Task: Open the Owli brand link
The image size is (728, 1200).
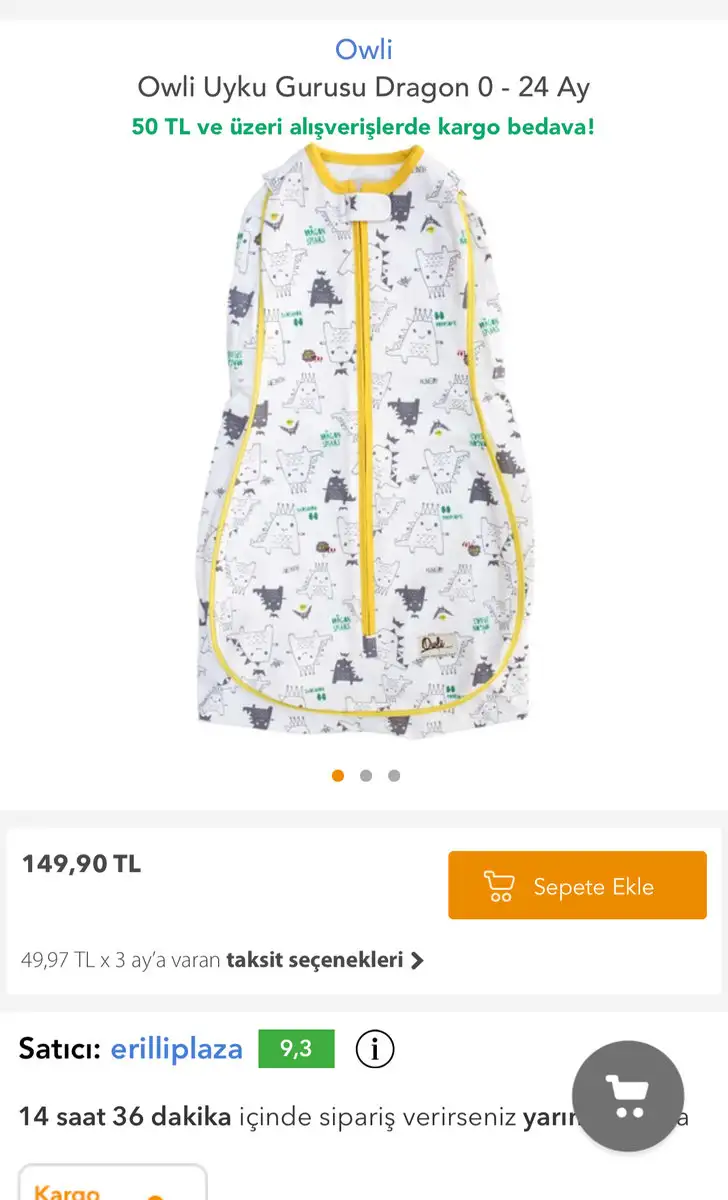Action: (364, 49)
